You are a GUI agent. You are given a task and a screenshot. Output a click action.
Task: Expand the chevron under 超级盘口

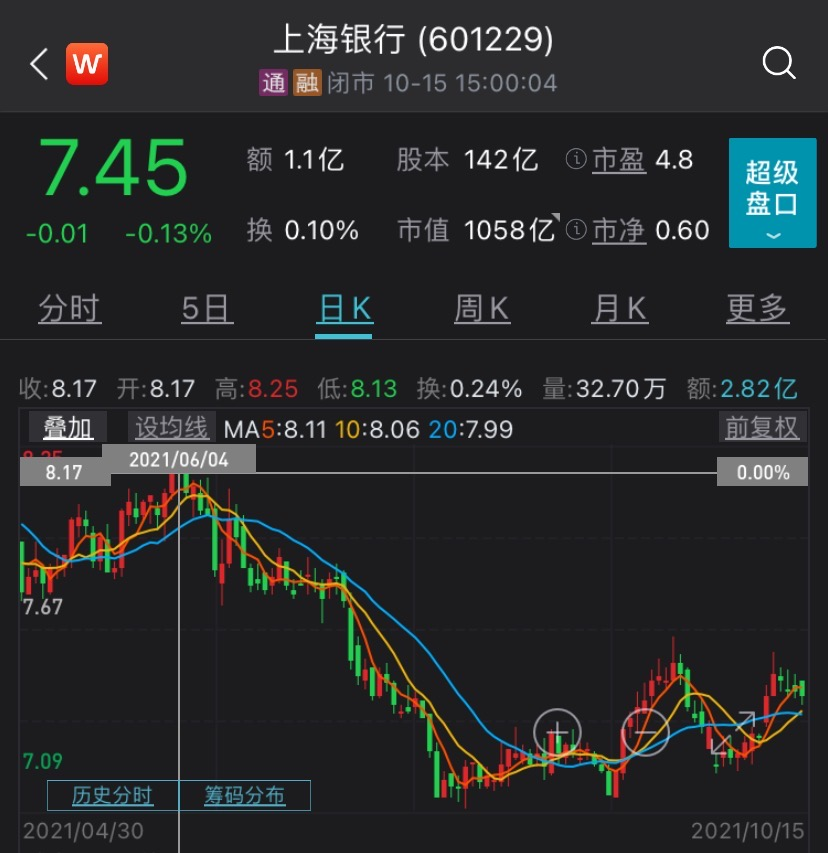point(774,237)
